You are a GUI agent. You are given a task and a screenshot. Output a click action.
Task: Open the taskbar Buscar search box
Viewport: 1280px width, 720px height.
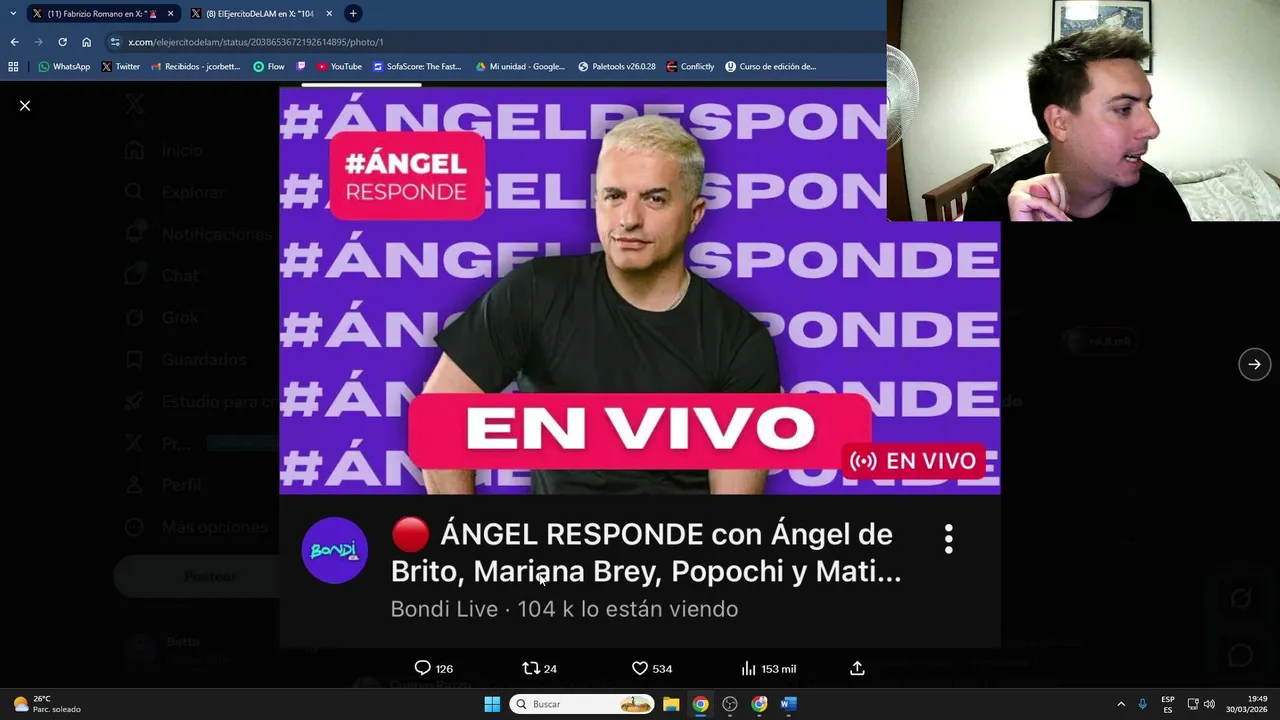coord(580,704)
